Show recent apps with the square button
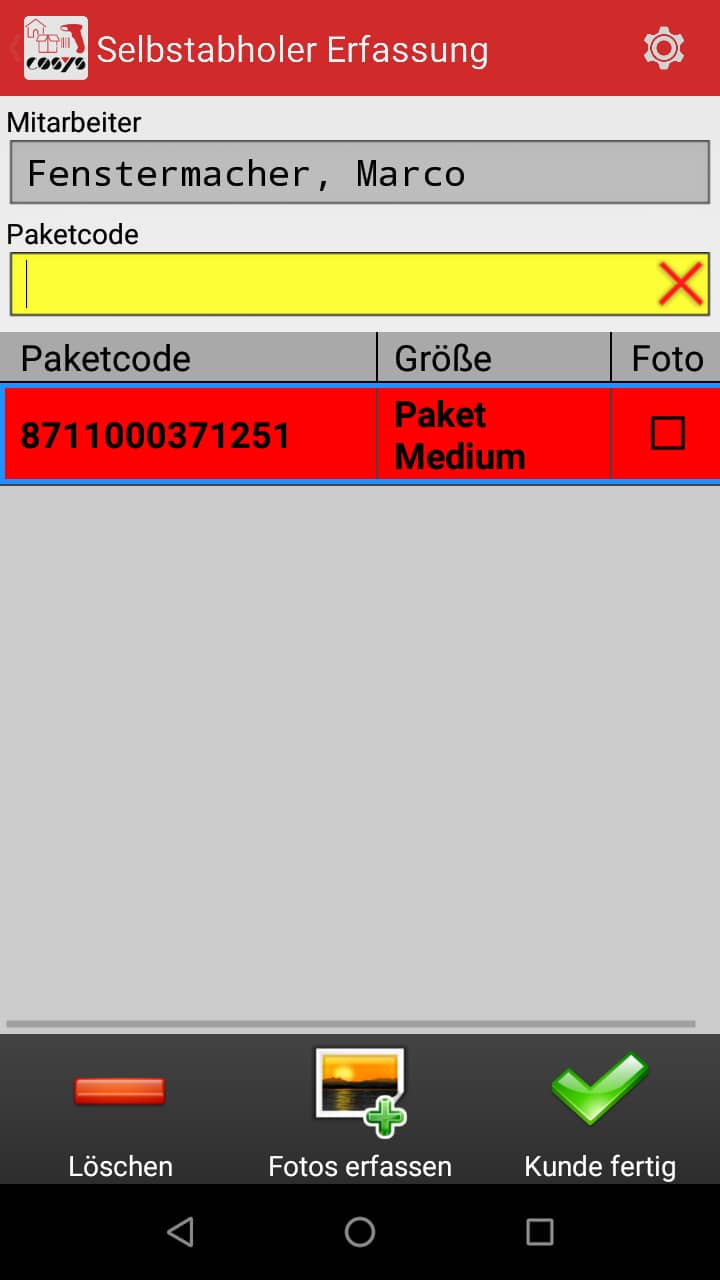This screenshot has height=1280, width=720. pos(540,1232)
